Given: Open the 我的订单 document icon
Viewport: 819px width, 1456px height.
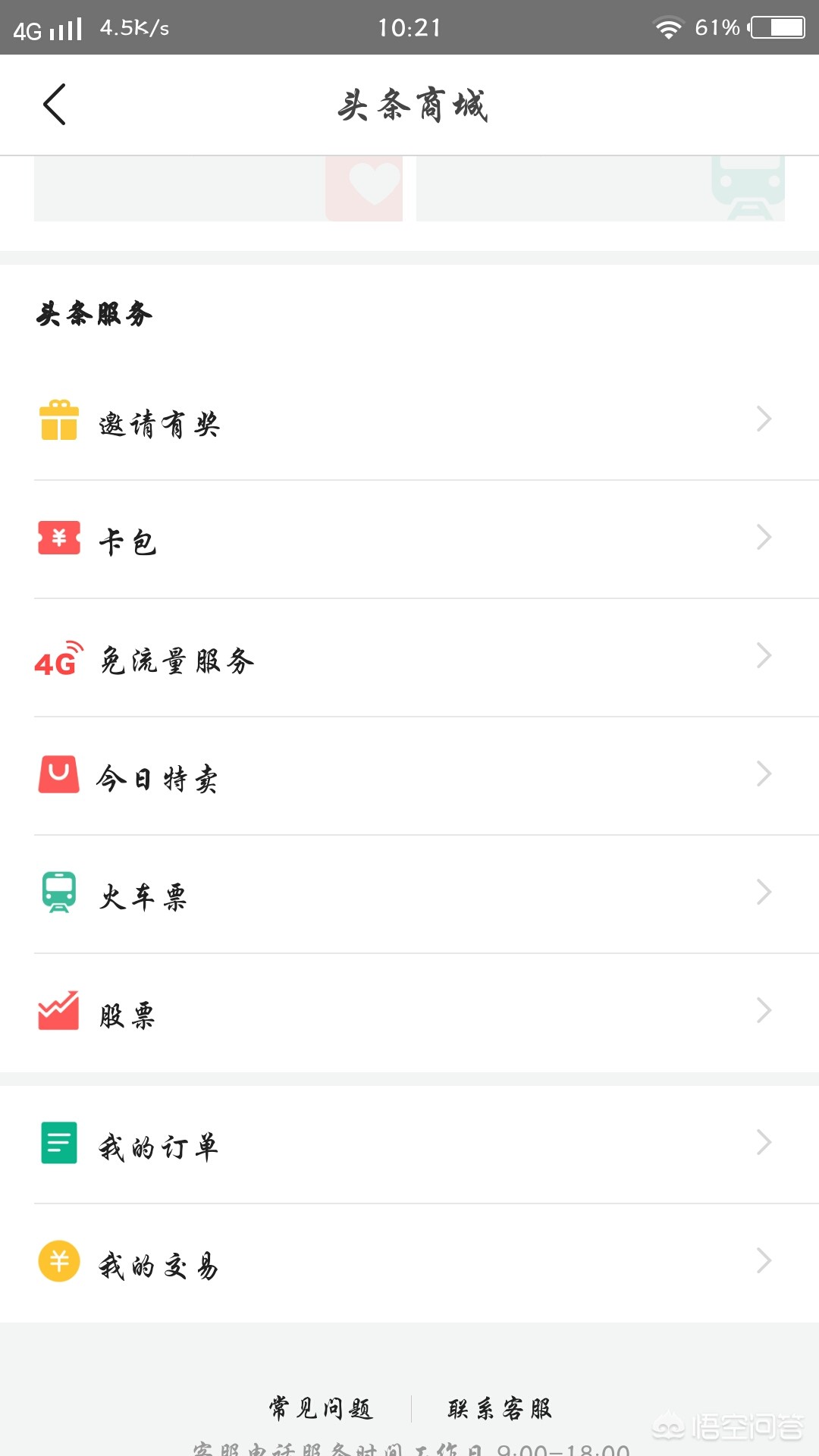Looking at the screenshot, I should pos(58,1141).
